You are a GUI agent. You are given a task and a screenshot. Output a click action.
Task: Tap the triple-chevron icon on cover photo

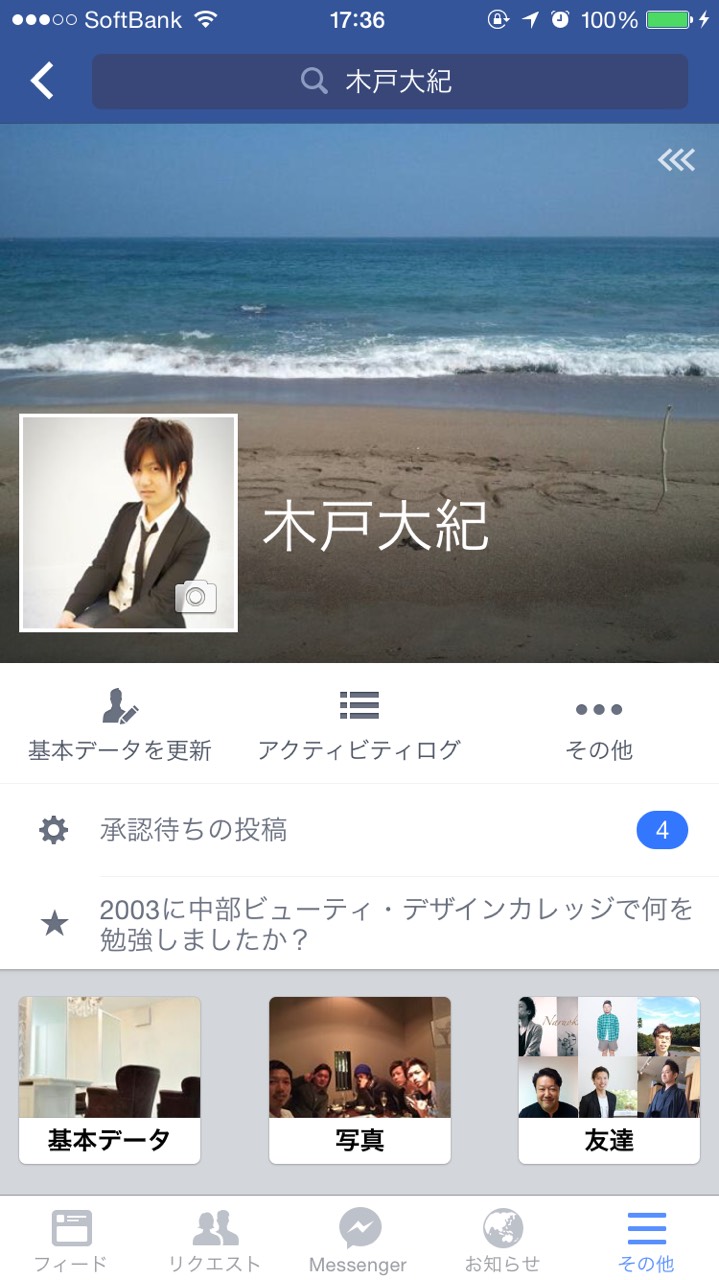pos(676,160)
